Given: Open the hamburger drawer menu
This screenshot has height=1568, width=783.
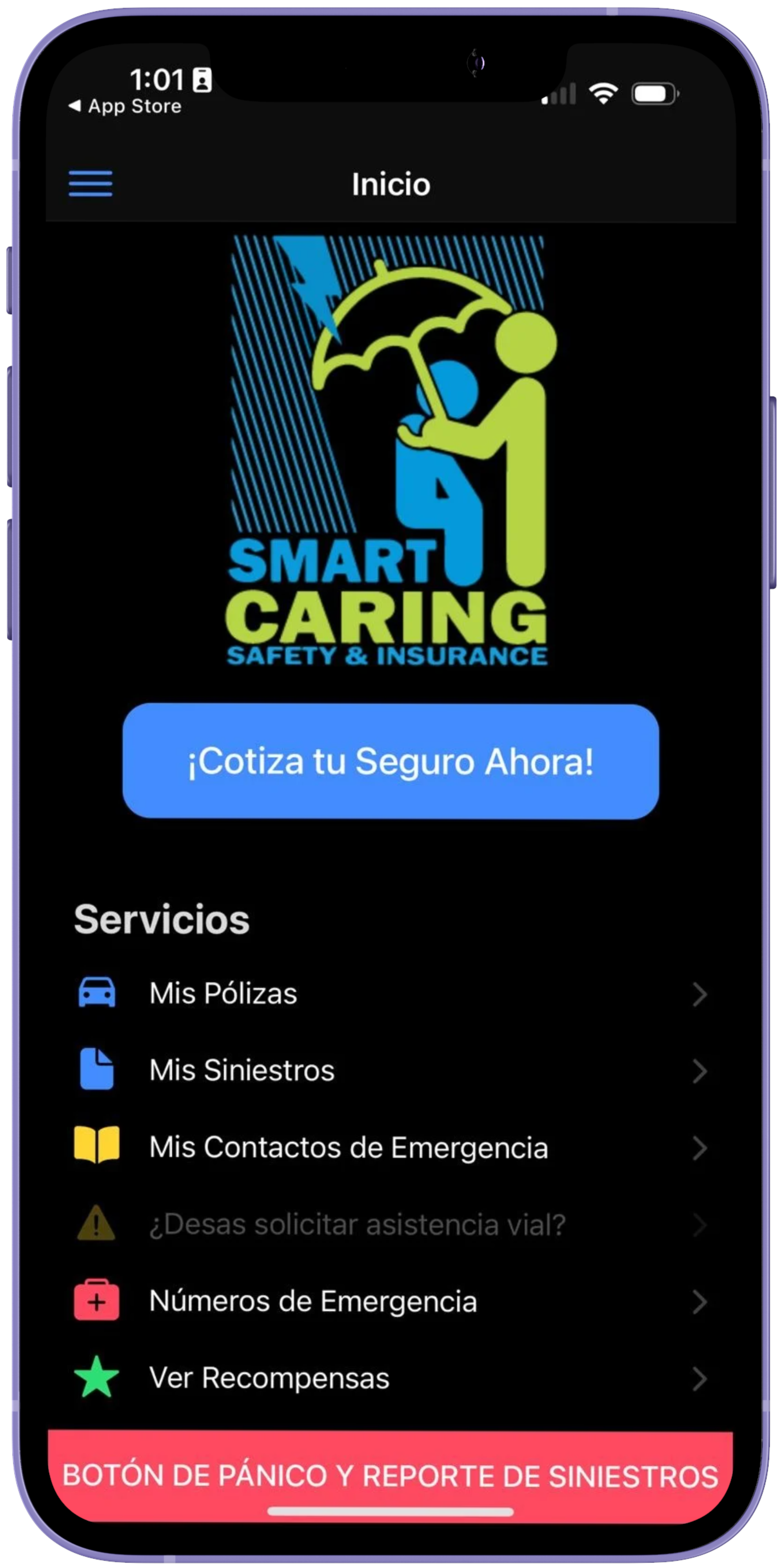Looking at the screenshot, I should (90, 183).
